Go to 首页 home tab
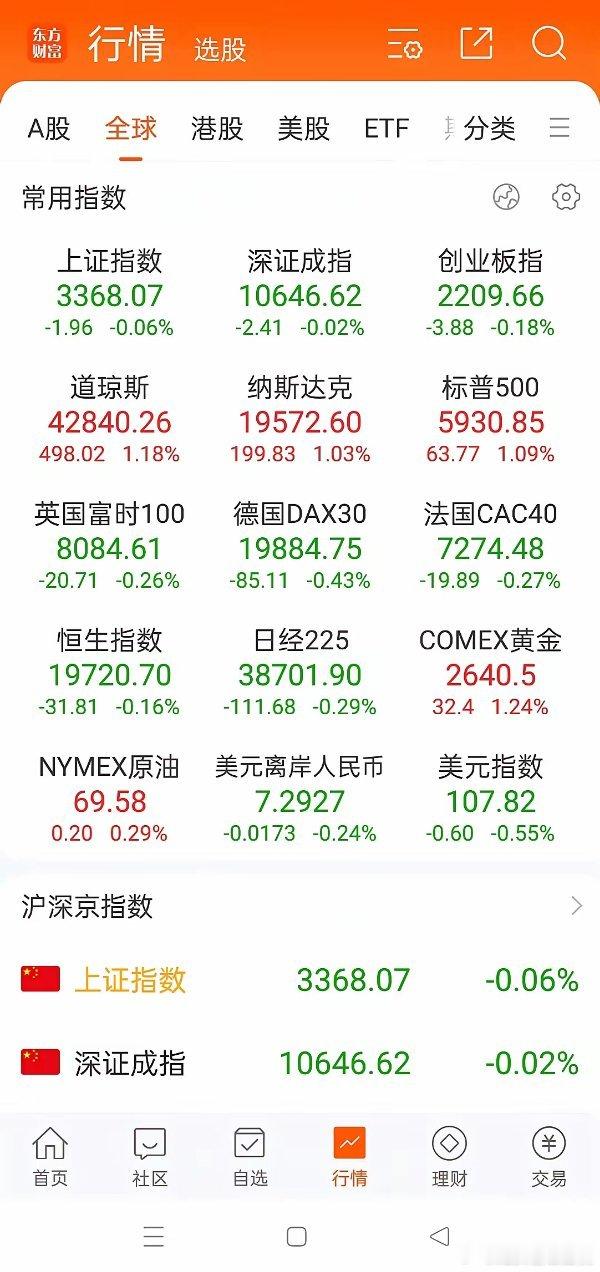 point(50,1157)
